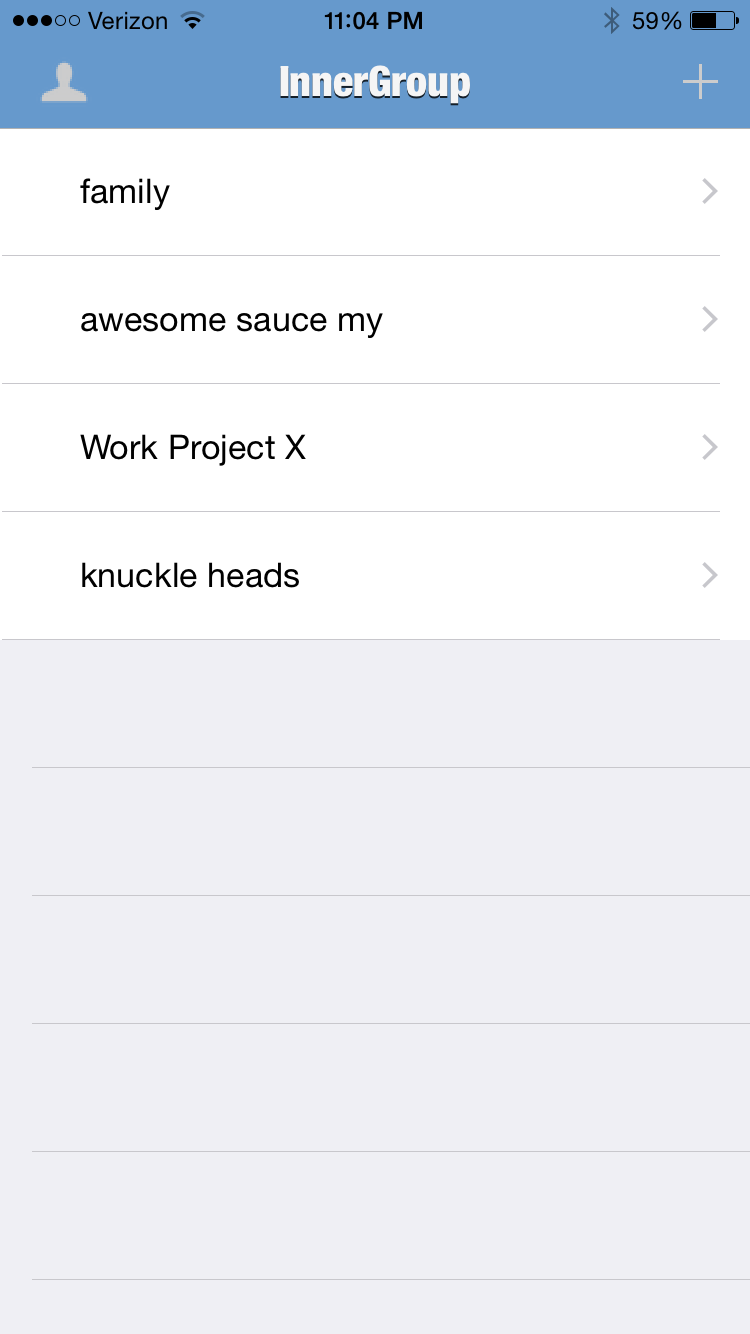Open the profile icon in the header
The height and width of the screenshot is (1334, 750).
pos(64,83)
